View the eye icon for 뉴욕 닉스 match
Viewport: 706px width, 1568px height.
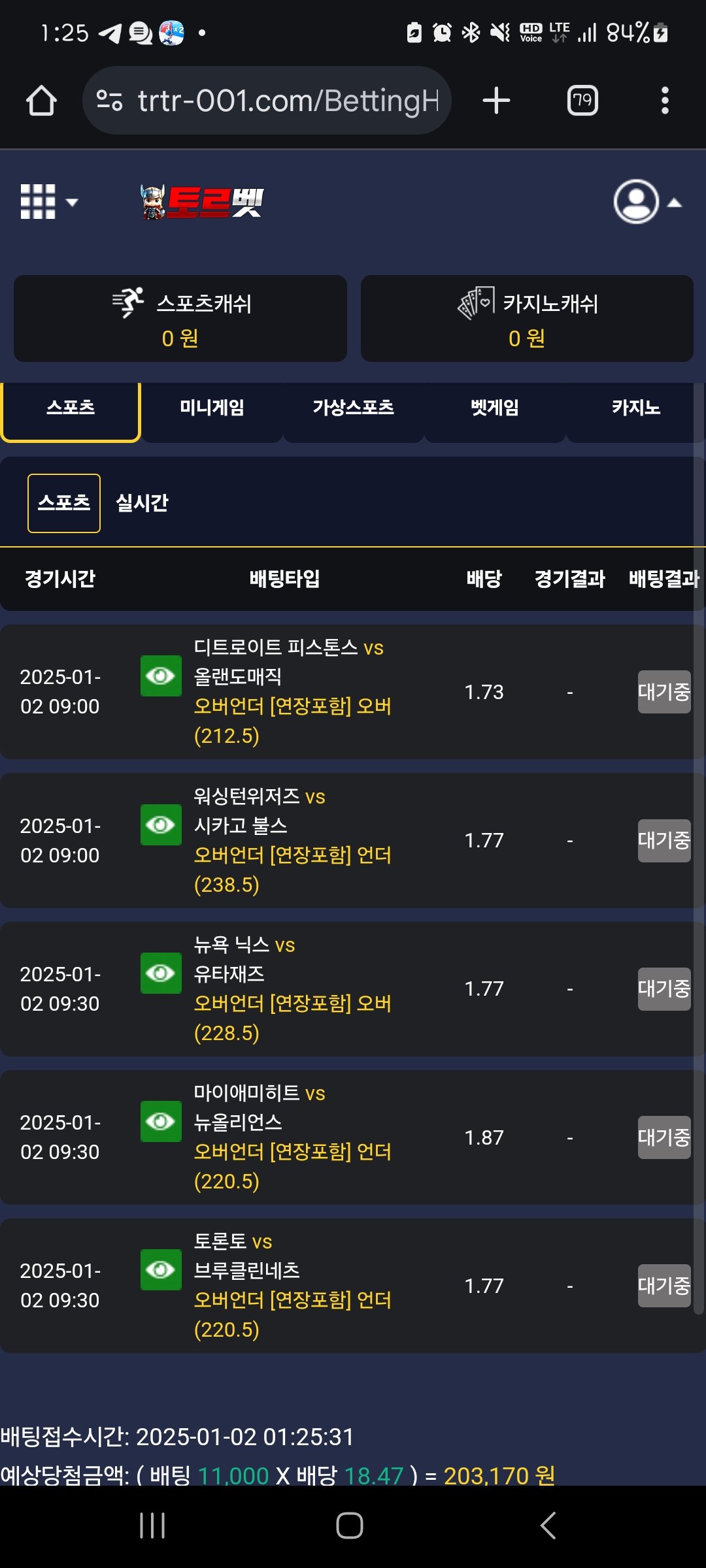coord(161,973)
